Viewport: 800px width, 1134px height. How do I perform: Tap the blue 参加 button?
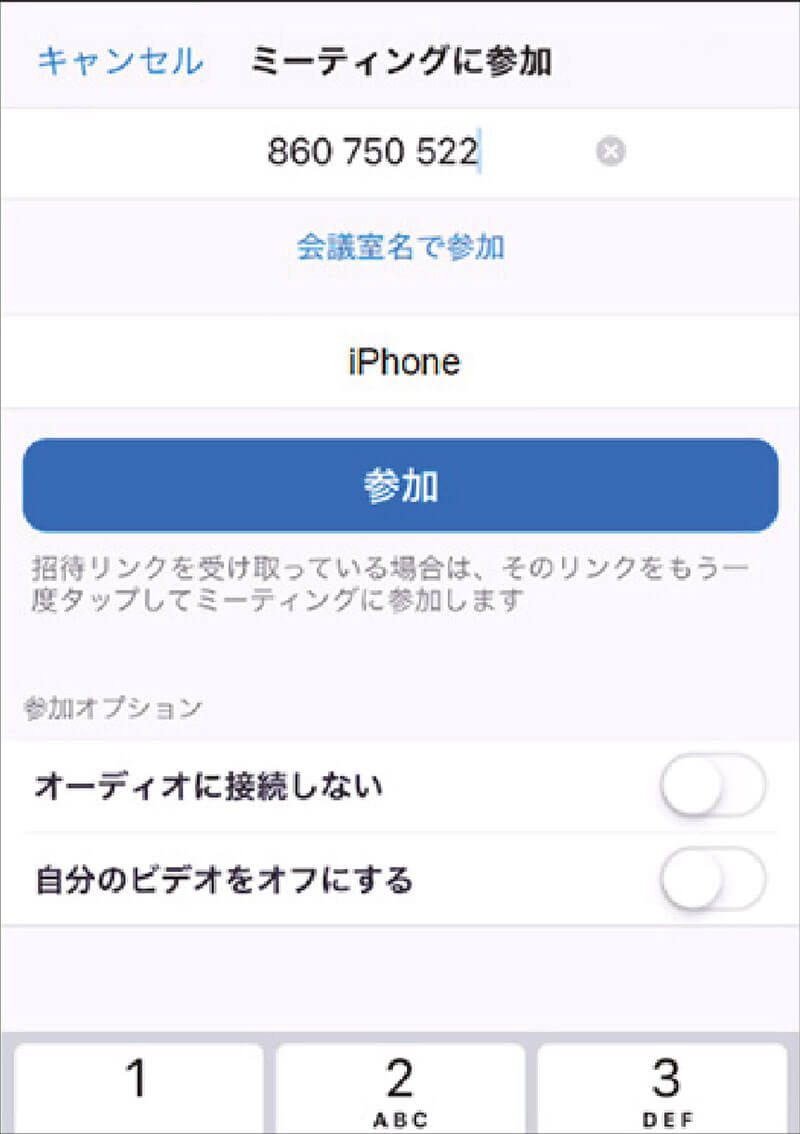coord(400,486)
